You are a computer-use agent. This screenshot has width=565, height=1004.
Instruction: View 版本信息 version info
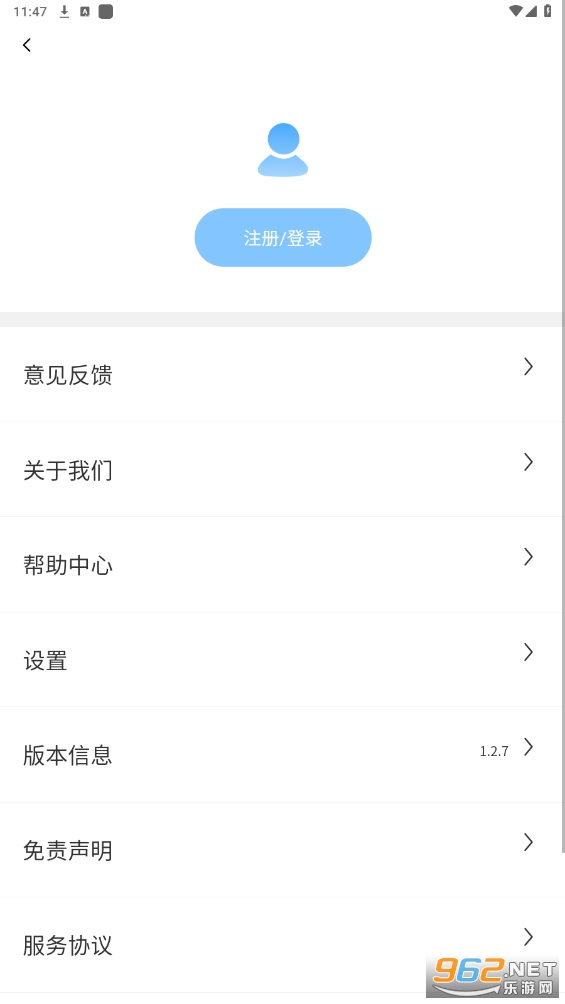[x=282, y=755]
